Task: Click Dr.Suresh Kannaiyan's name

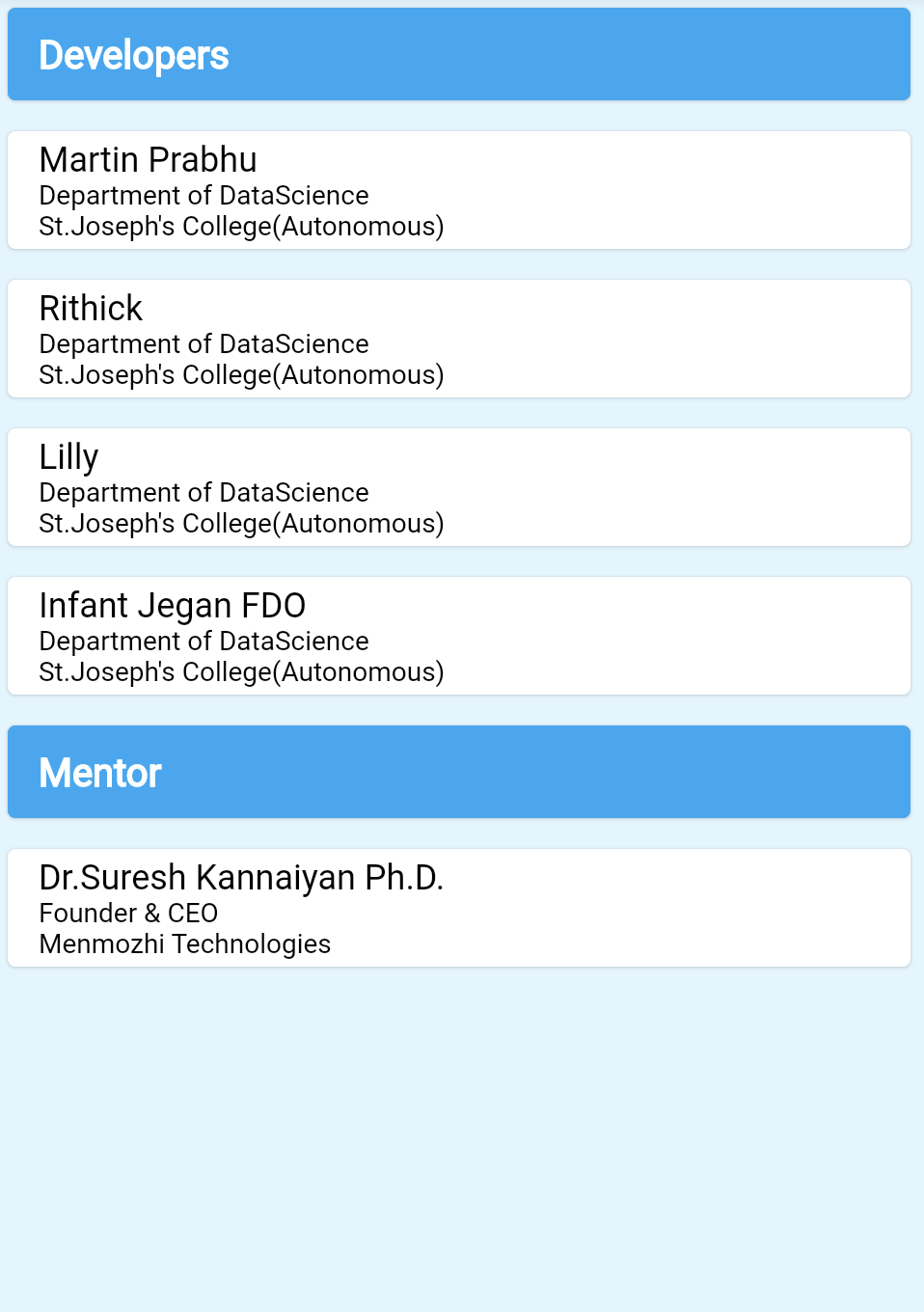Action: click(x=242, y=878)
